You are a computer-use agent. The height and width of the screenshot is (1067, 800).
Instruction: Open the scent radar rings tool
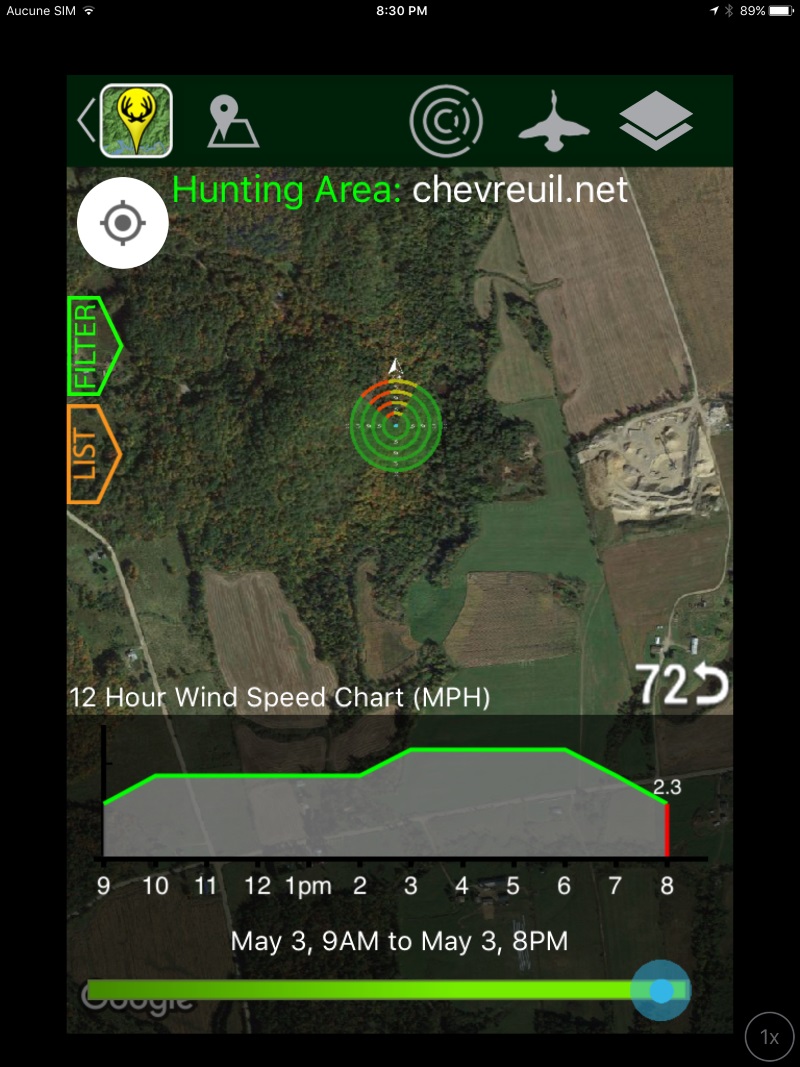point(446,122)
